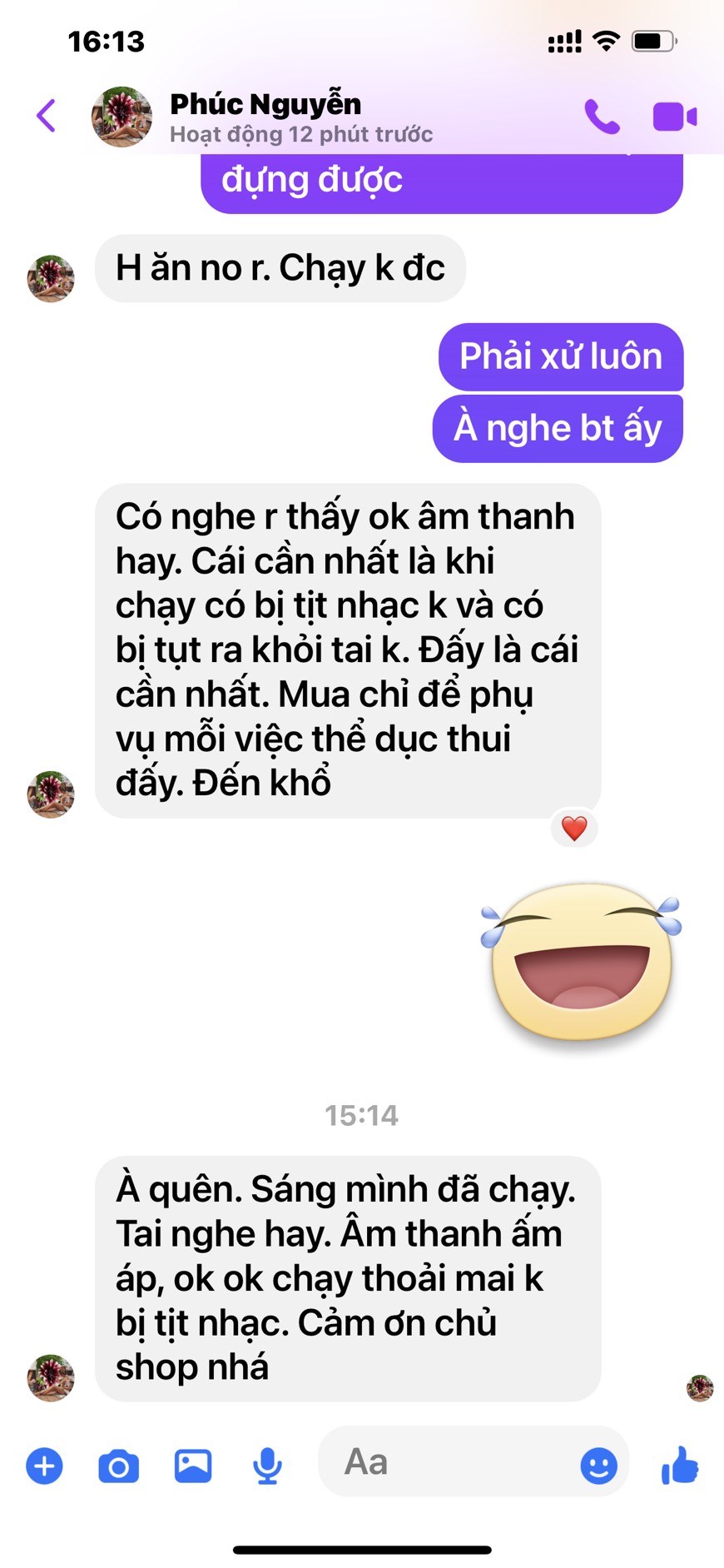This screenshot has width=724, height=1568.
Task: Open Phúc Nguyễn's profile from the header
Action: click(265, 116)
